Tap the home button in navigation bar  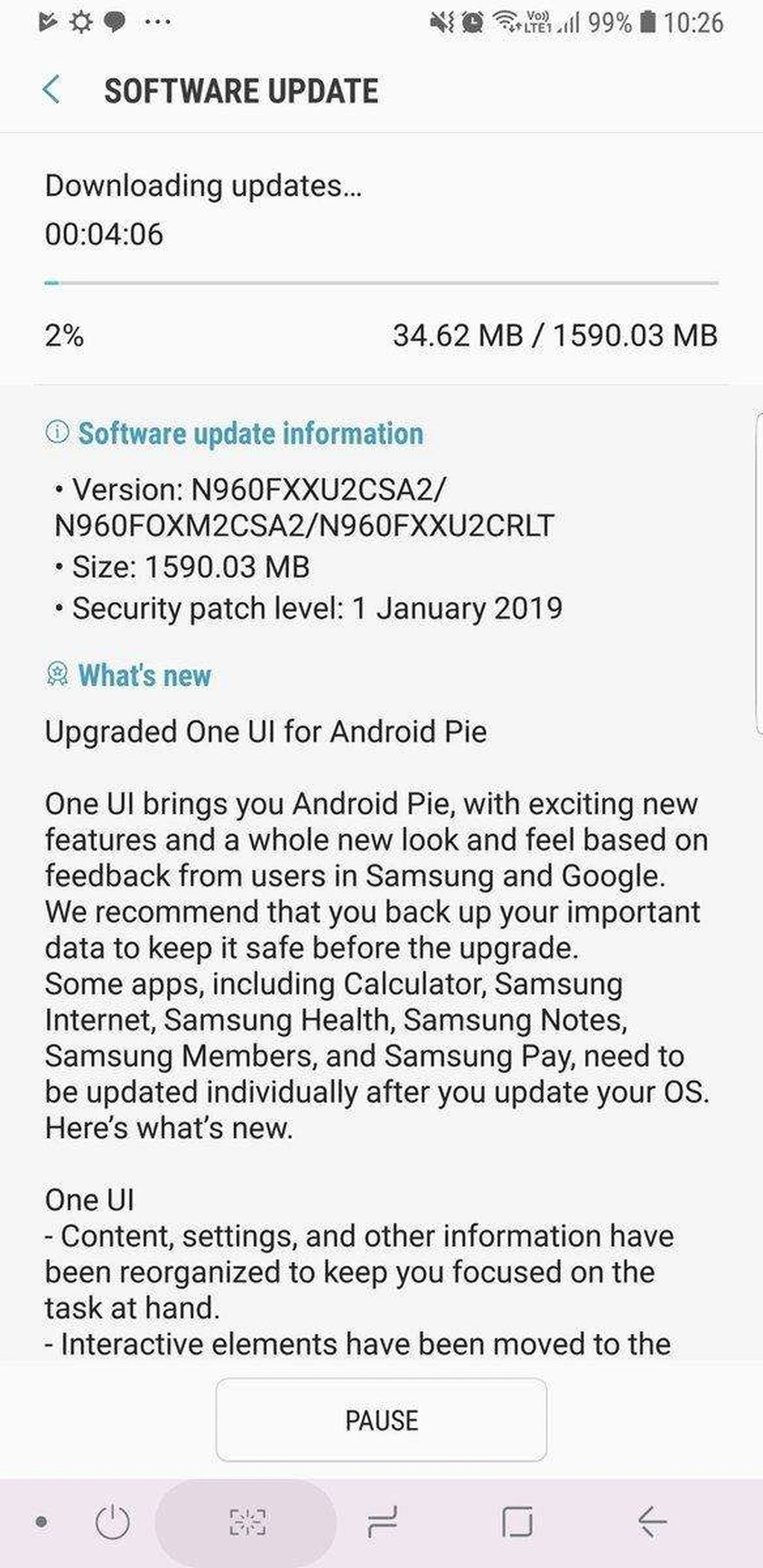pos(517,1522)
